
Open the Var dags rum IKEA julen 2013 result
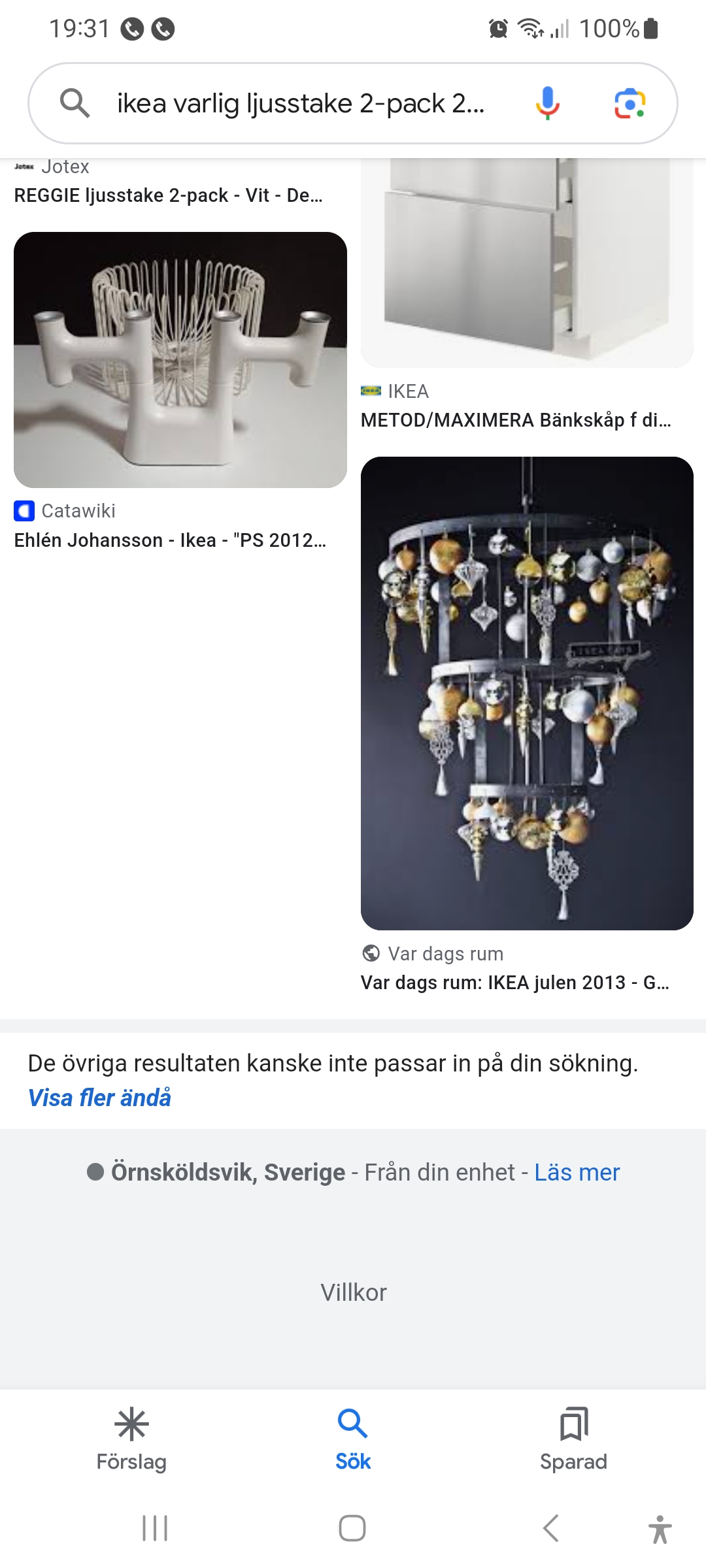(527, 693)
